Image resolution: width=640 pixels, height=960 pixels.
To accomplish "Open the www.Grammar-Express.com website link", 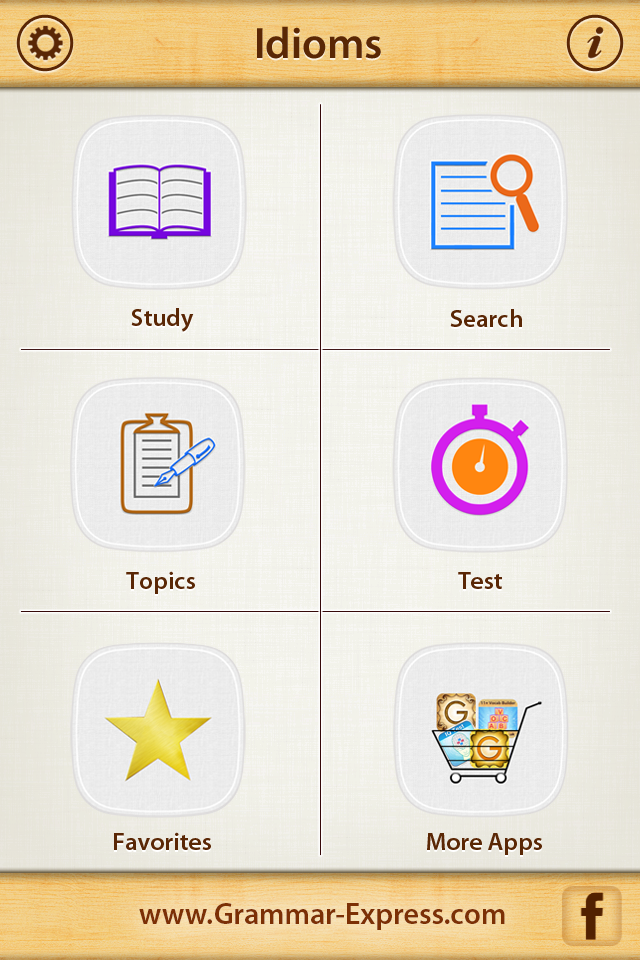I will [x=322, y=915].
